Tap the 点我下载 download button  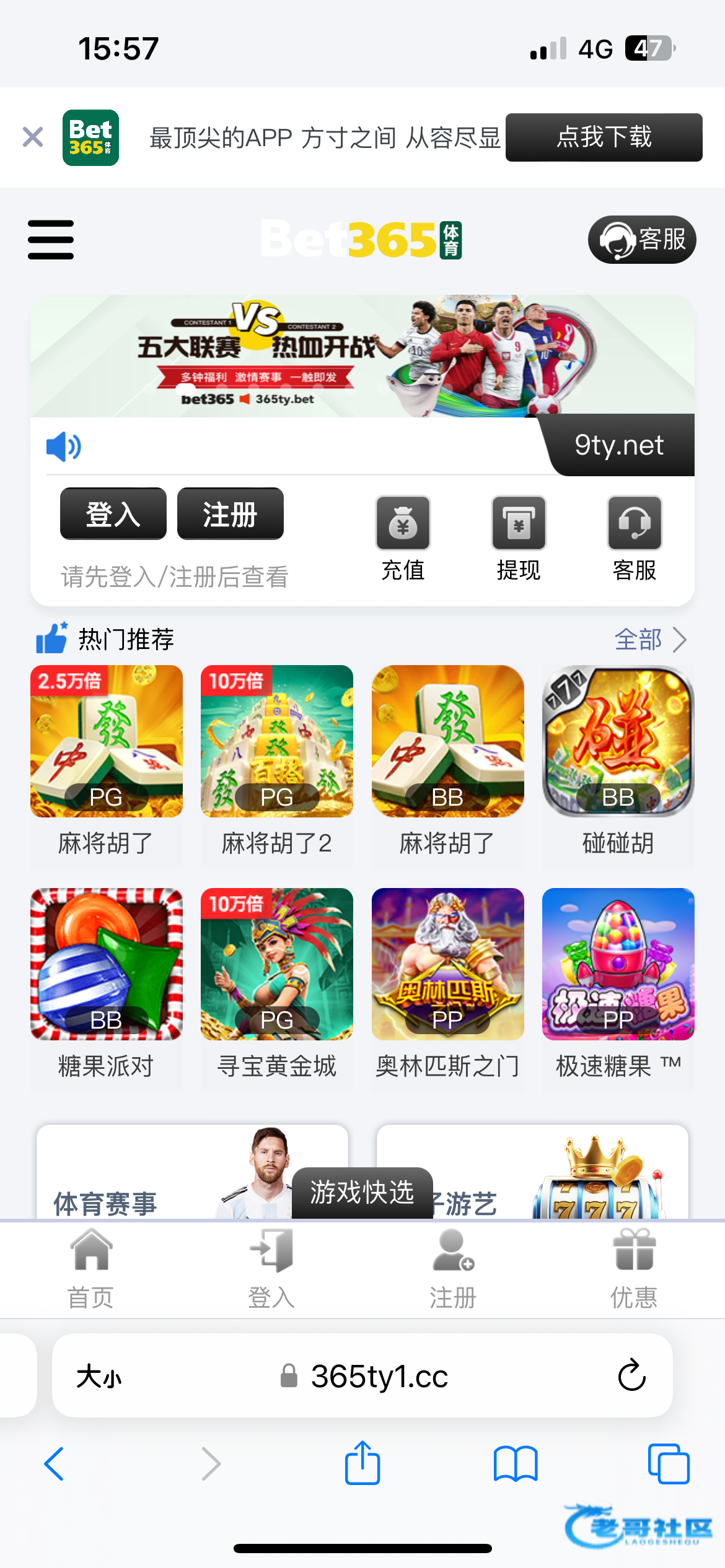pos(604,137)
